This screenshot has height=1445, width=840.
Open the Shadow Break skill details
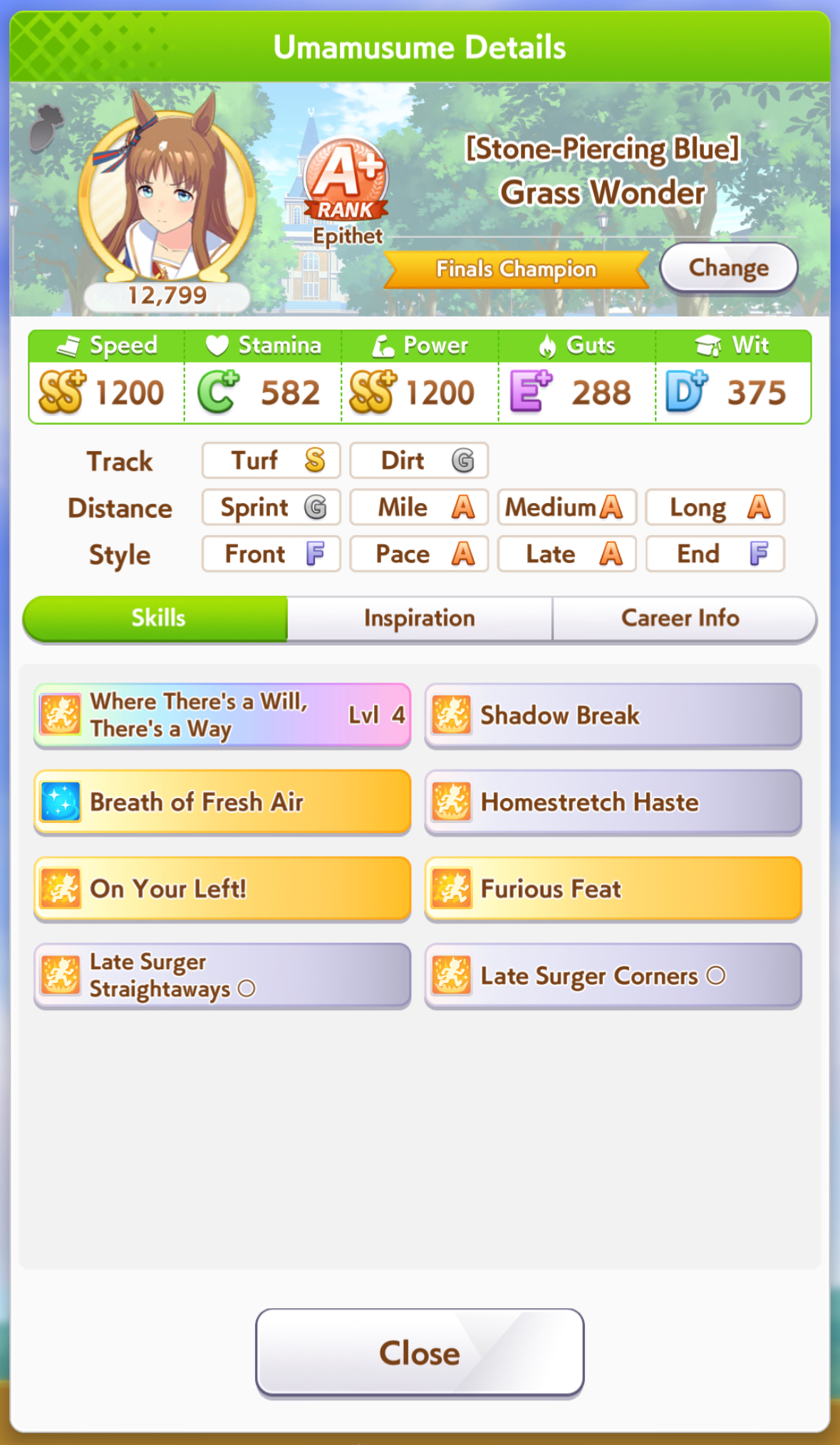pos(613,715)
